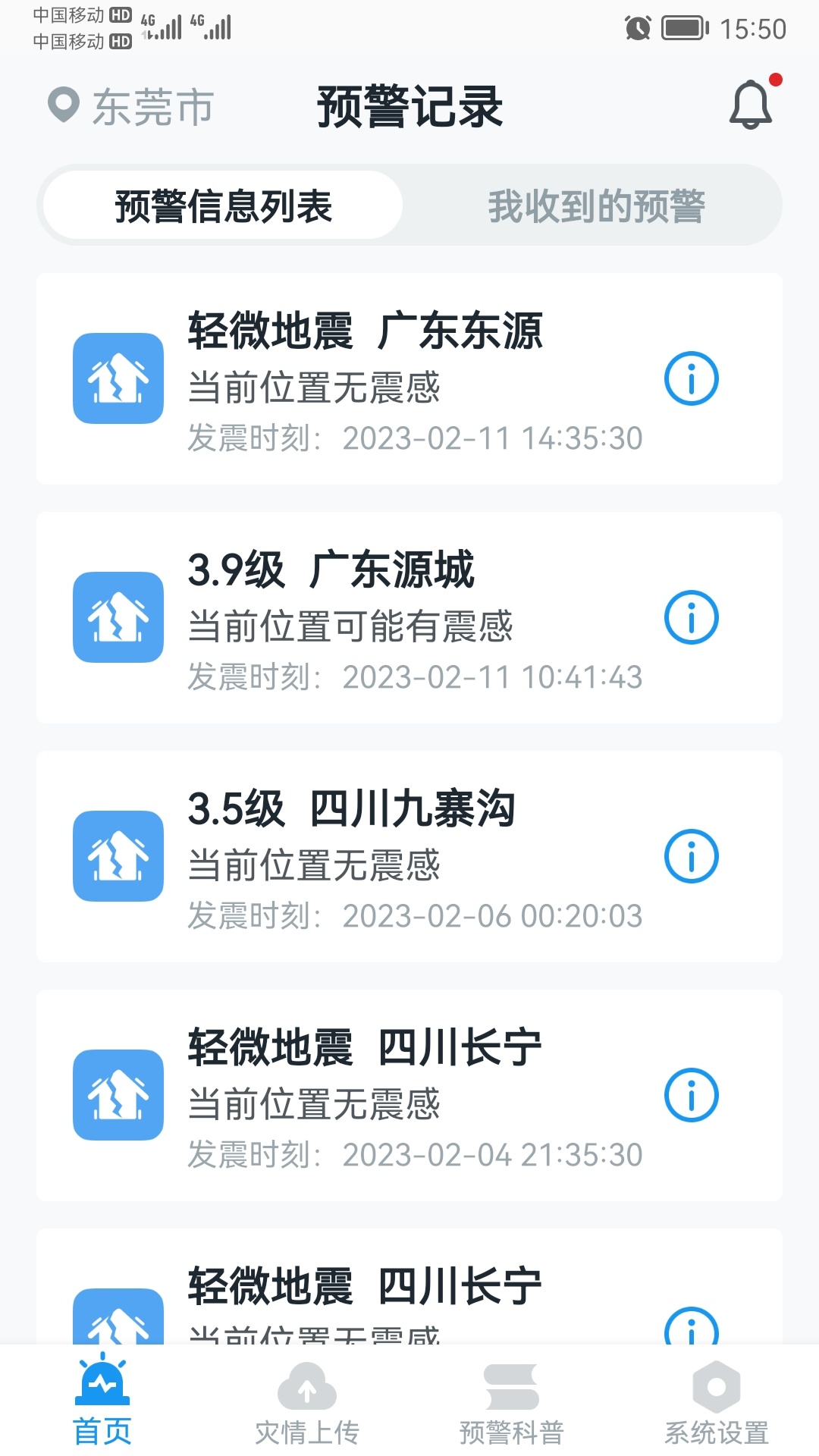
Task: Tap the location pin icon beside 东莞市
Action: coord(64,106)
